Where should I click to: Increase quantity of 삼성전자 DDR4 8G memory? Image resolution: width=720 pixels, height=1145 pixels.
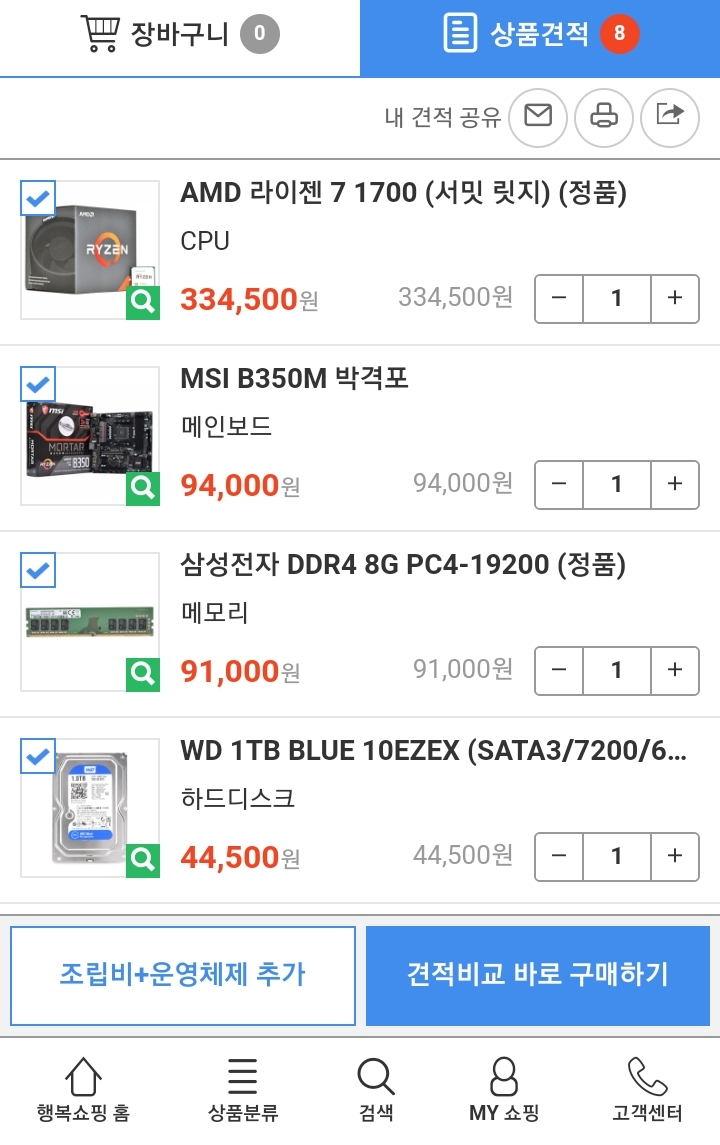point(675,670)
